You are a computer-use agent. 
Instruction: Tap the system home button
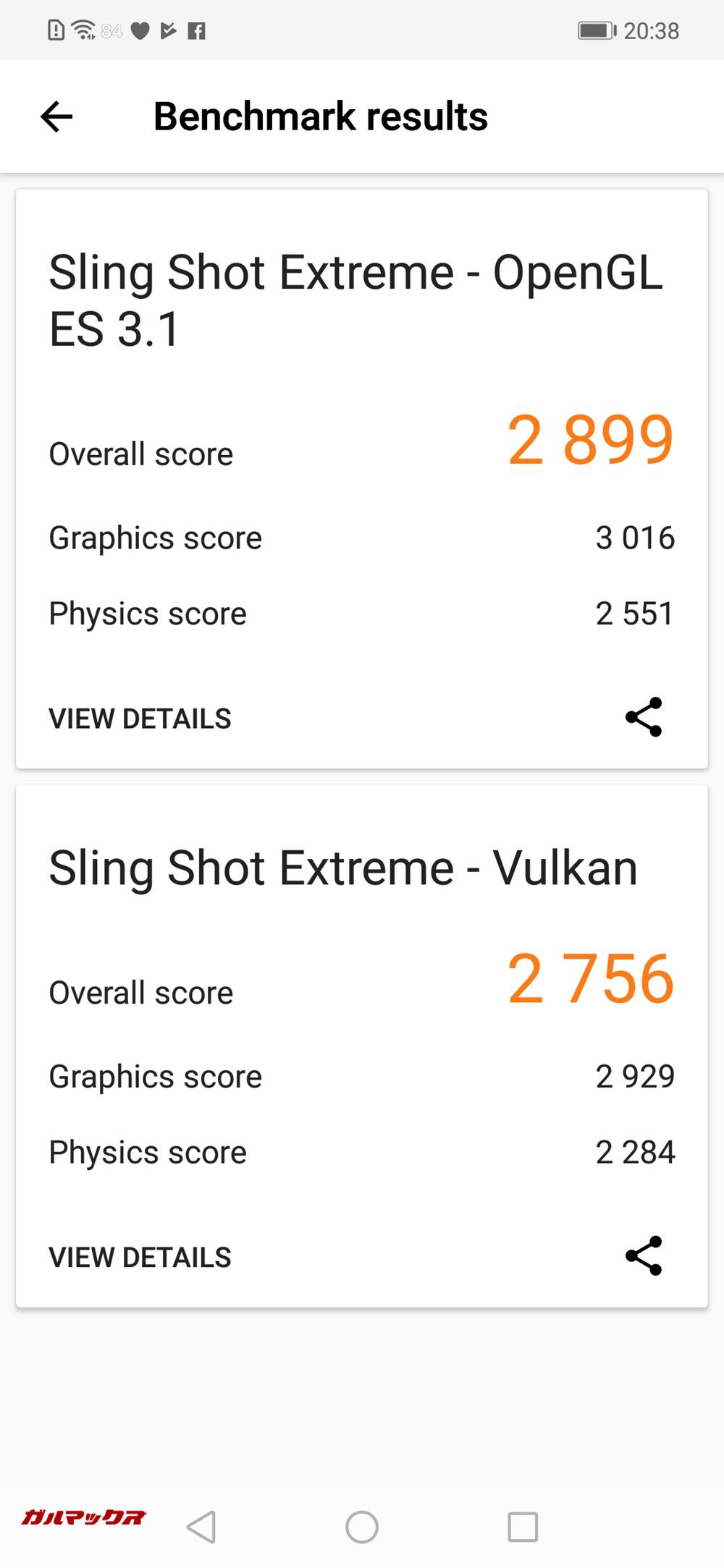362,1527
